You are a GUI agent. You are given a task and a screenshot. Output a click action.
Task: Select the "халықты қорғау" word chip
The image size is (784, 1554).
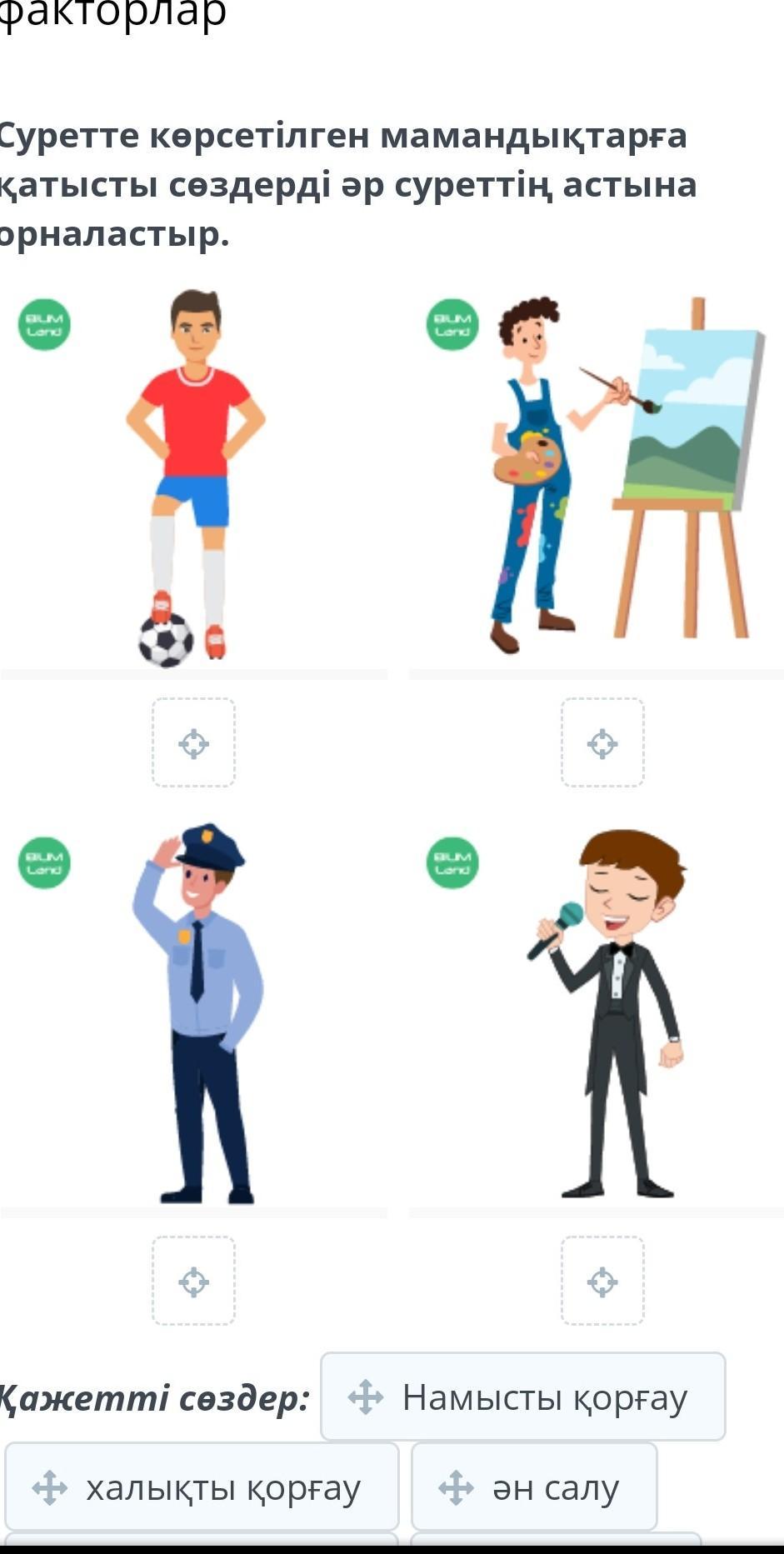[x=202, y=1487]
